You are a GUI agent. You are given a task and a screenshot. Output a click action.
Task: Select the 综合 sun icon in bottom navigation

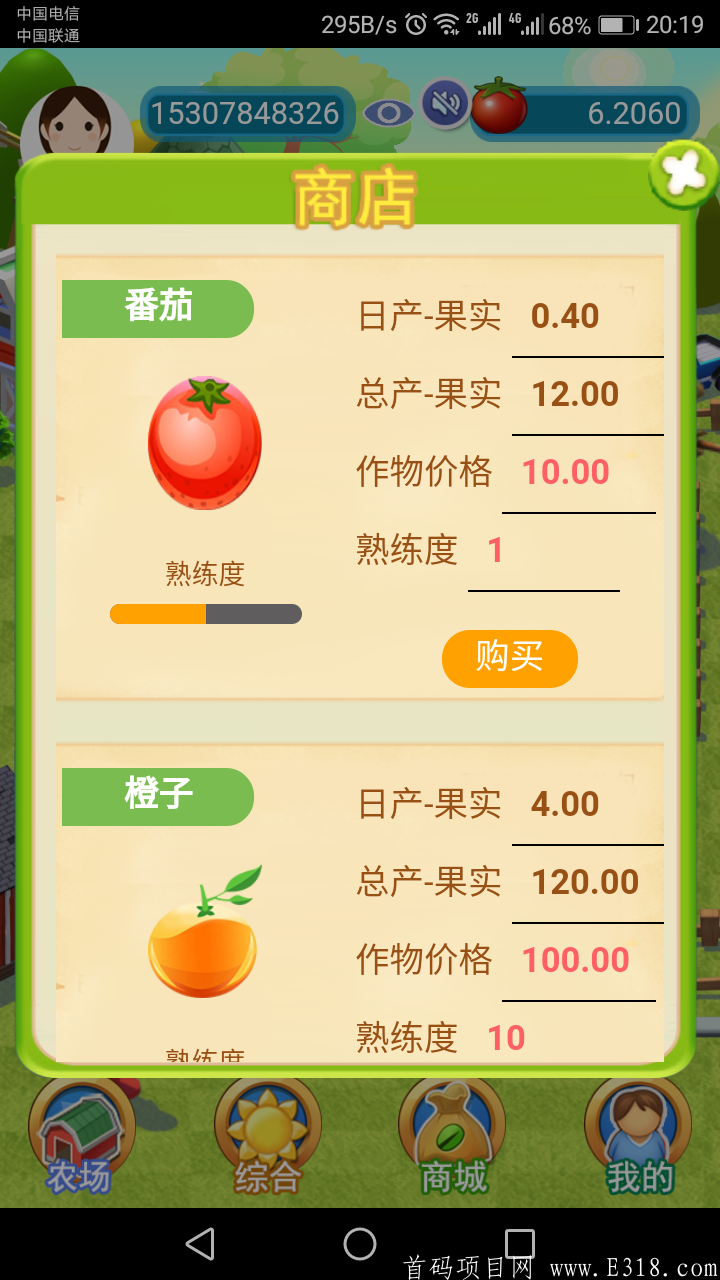tap(266, 1128)
